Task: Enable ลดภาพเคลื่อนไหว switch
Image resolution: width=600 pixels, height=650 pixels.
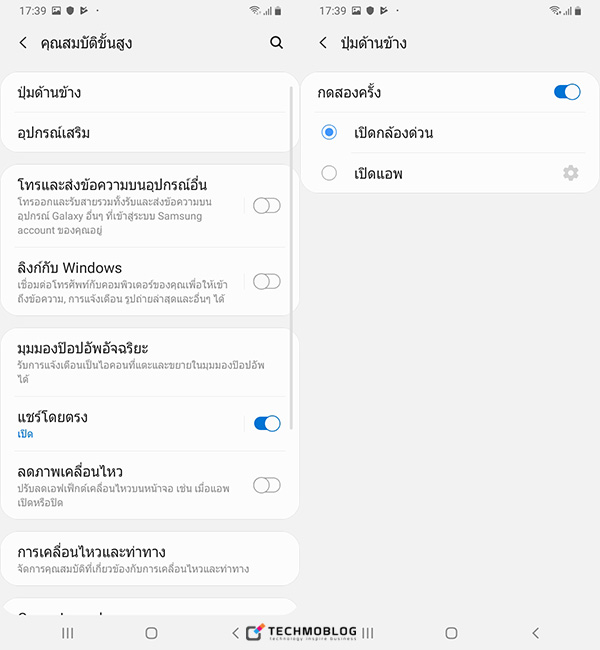Action: coord(266,485)
